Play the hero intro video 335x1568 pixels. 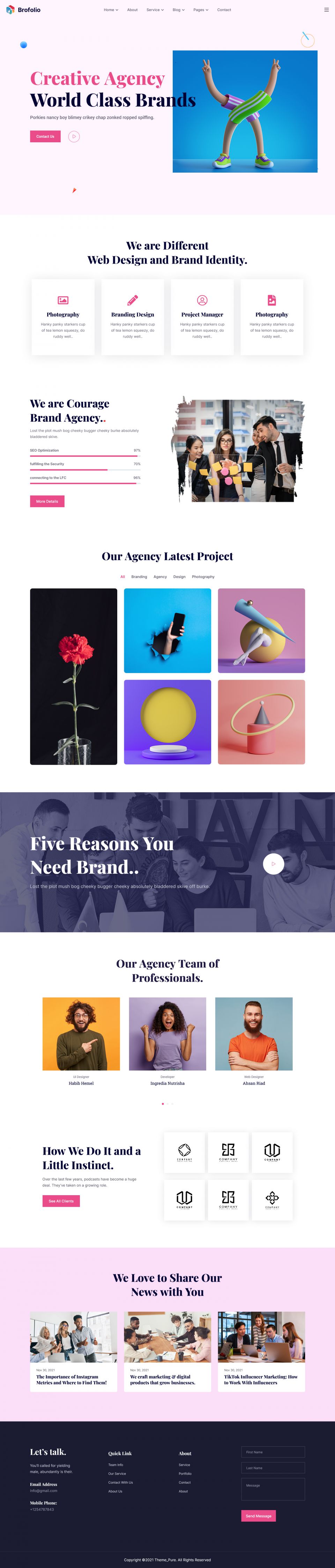tap(74, 136)
